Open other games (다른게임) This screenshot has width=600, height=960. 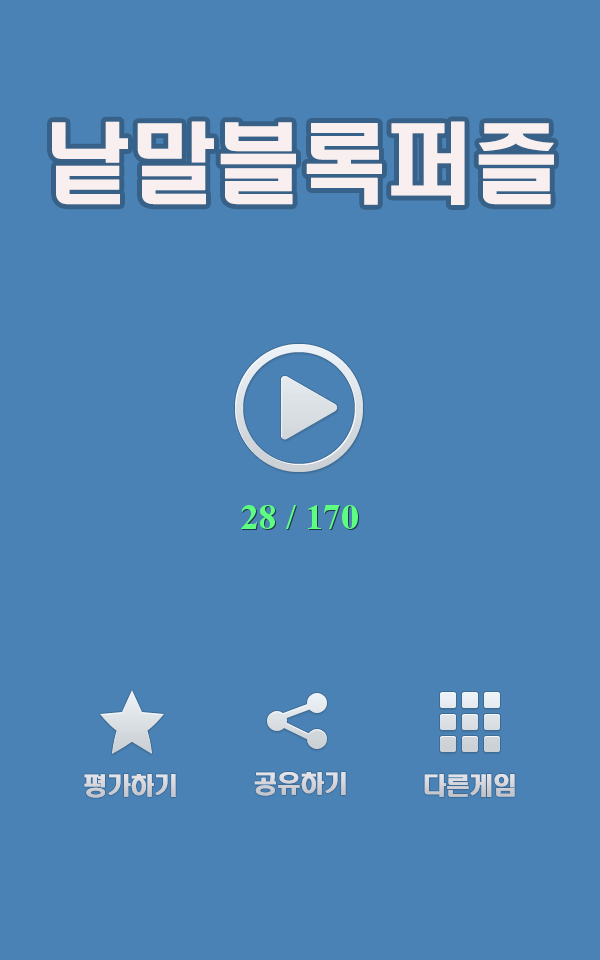469,722
